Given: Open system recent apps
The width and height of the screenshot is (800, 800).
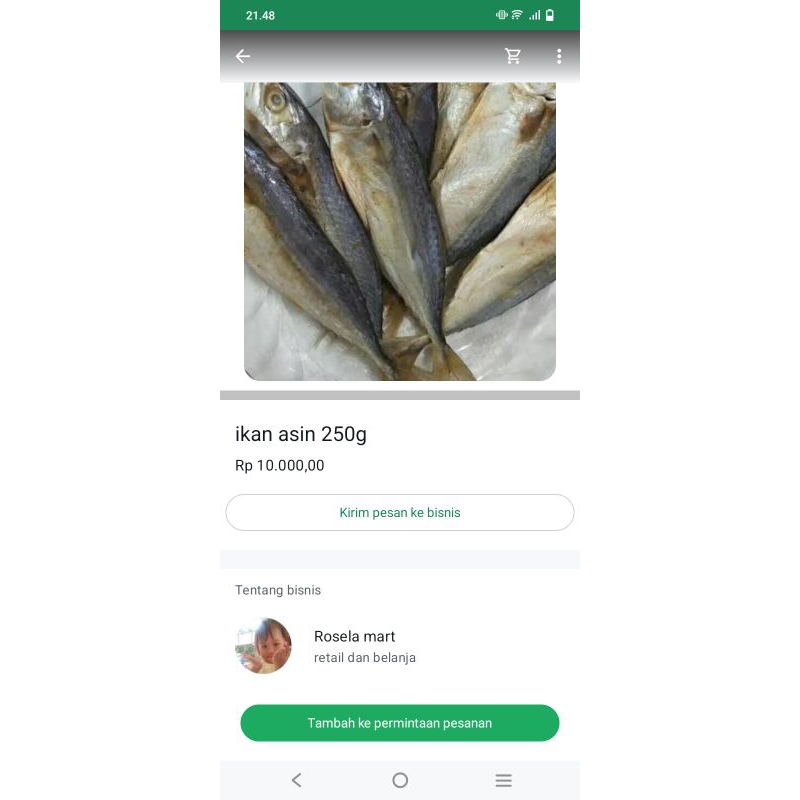Looking at the screenshot, I should pyautogui.click(x=503, y=780).
